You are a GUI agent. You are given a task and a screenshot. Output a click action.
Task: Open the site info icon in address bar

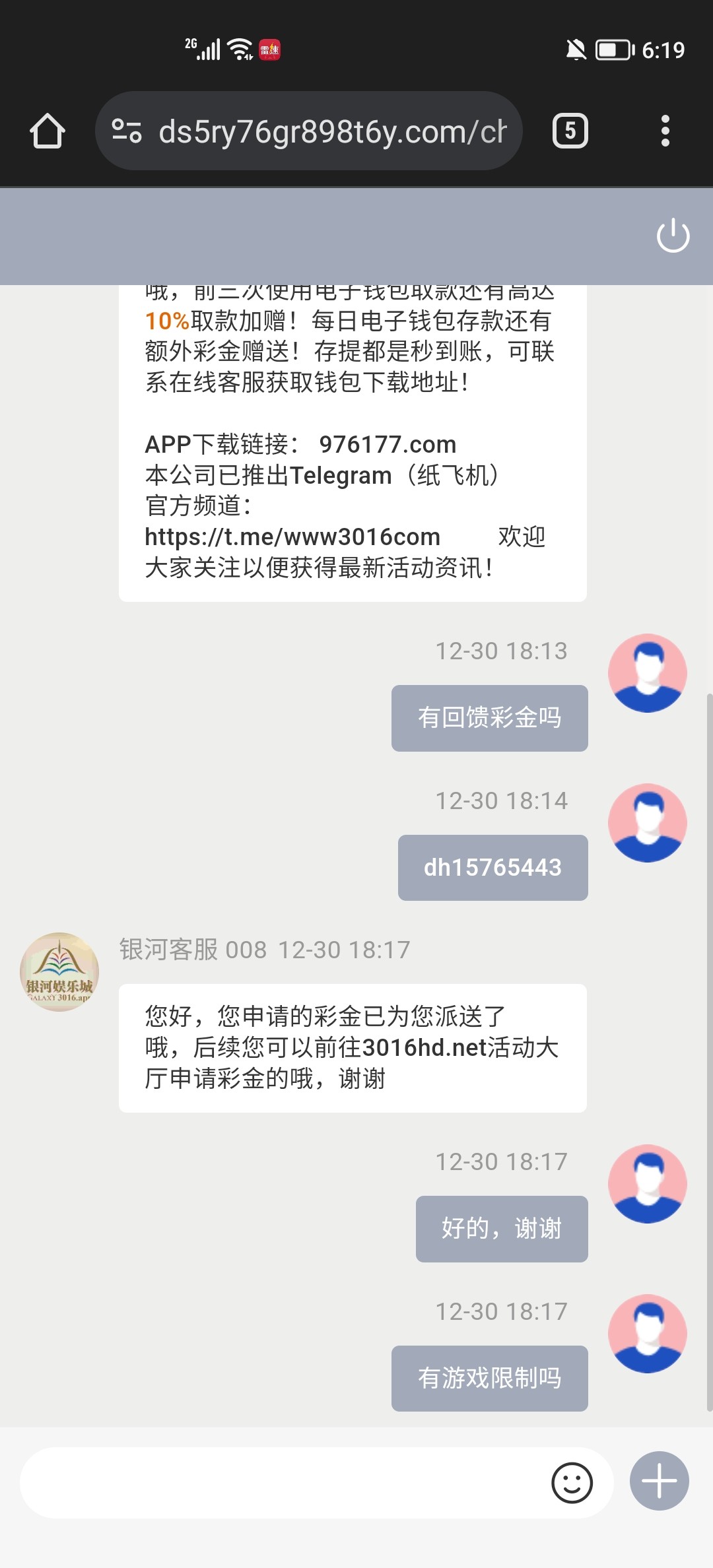[x=127, y=131]
